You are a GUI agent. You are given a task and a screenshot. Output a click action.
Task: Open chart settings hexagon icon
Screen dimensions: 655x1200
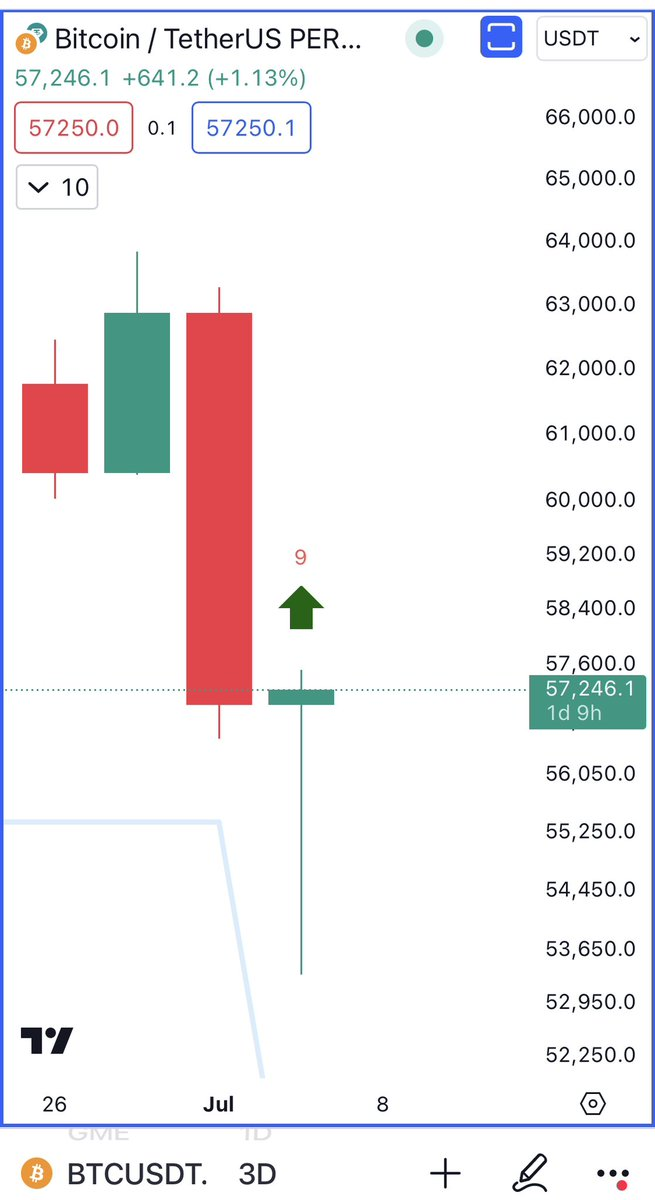pyautogui.click(x=592, y=1104)
